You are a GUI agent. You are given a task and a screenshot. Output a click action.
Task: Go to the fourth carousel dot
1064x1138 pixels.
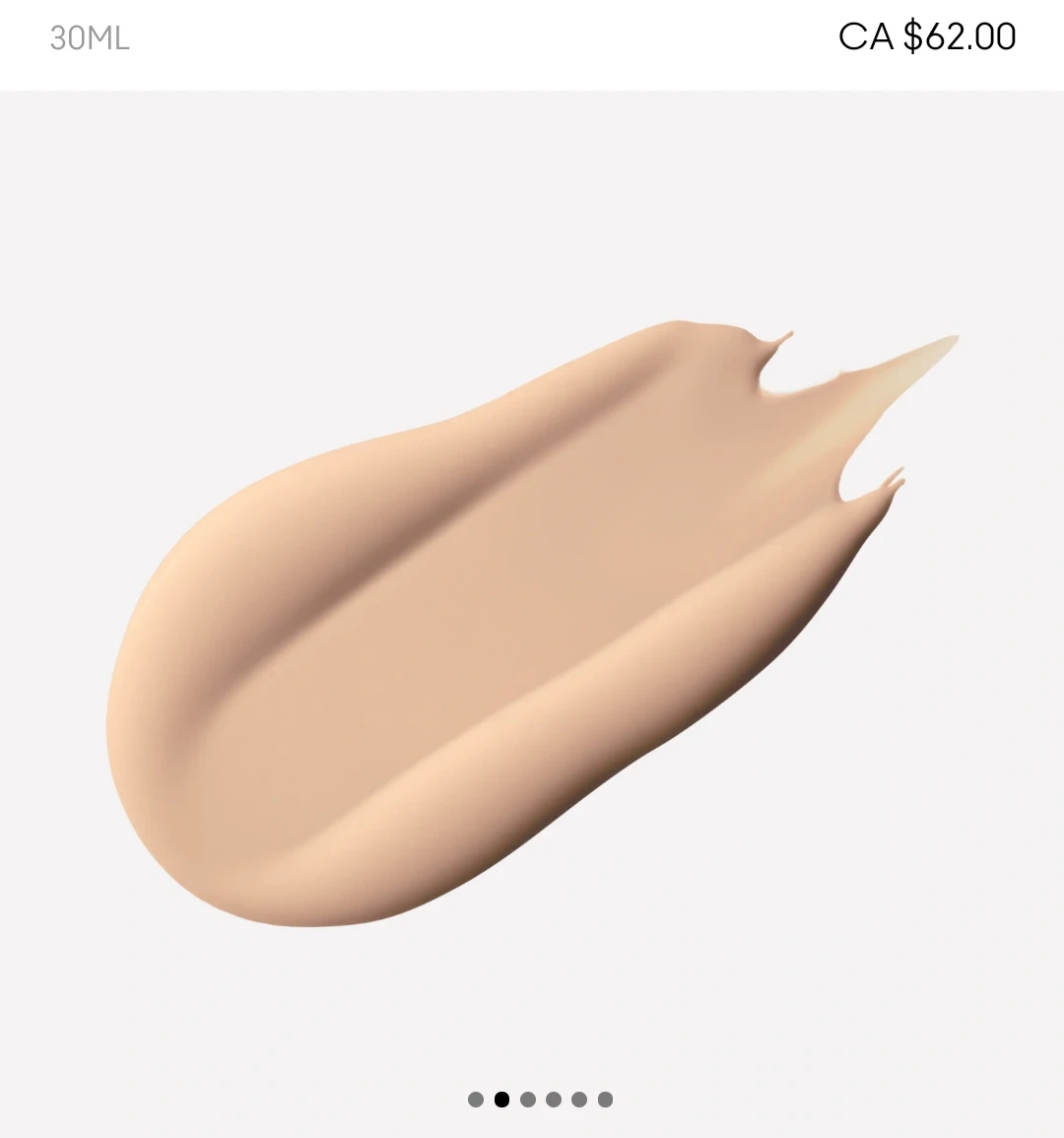pyautogui.click(x=554, y=1100)
